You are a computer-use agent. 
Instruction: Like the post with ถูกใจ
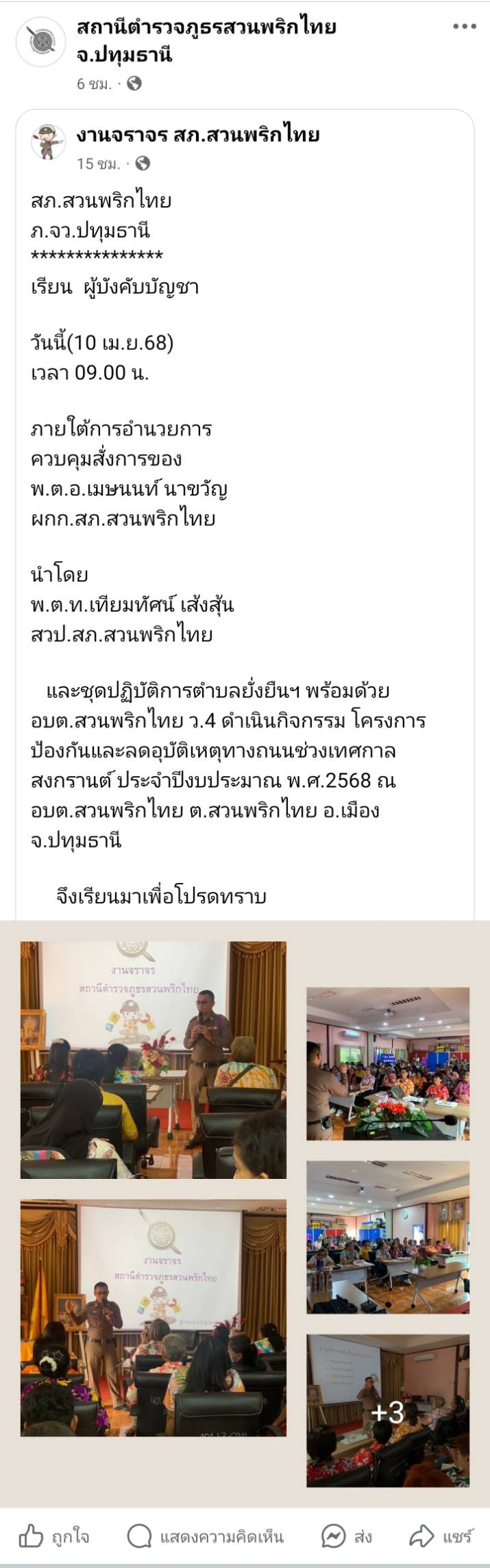click(x=54, y=1536)
